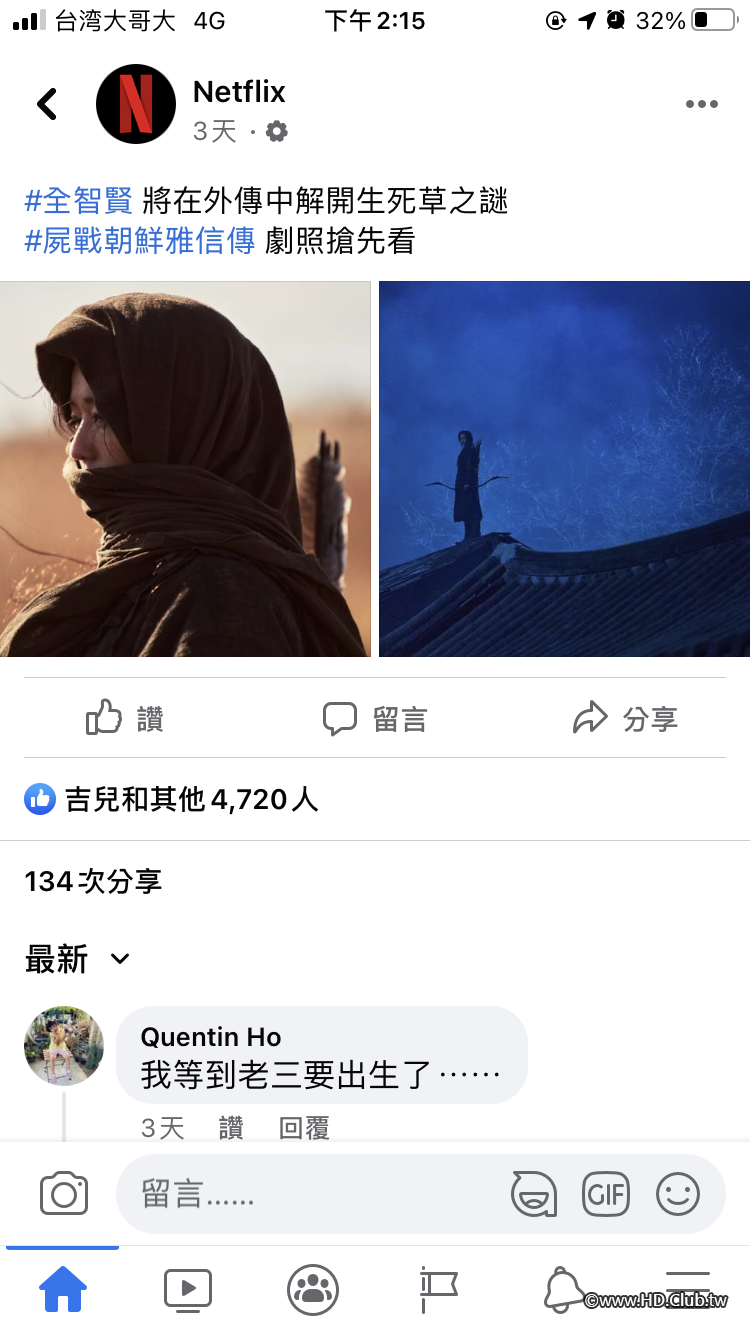
Task: Focus the 留言 comment input field
Action: [310, 1194]
